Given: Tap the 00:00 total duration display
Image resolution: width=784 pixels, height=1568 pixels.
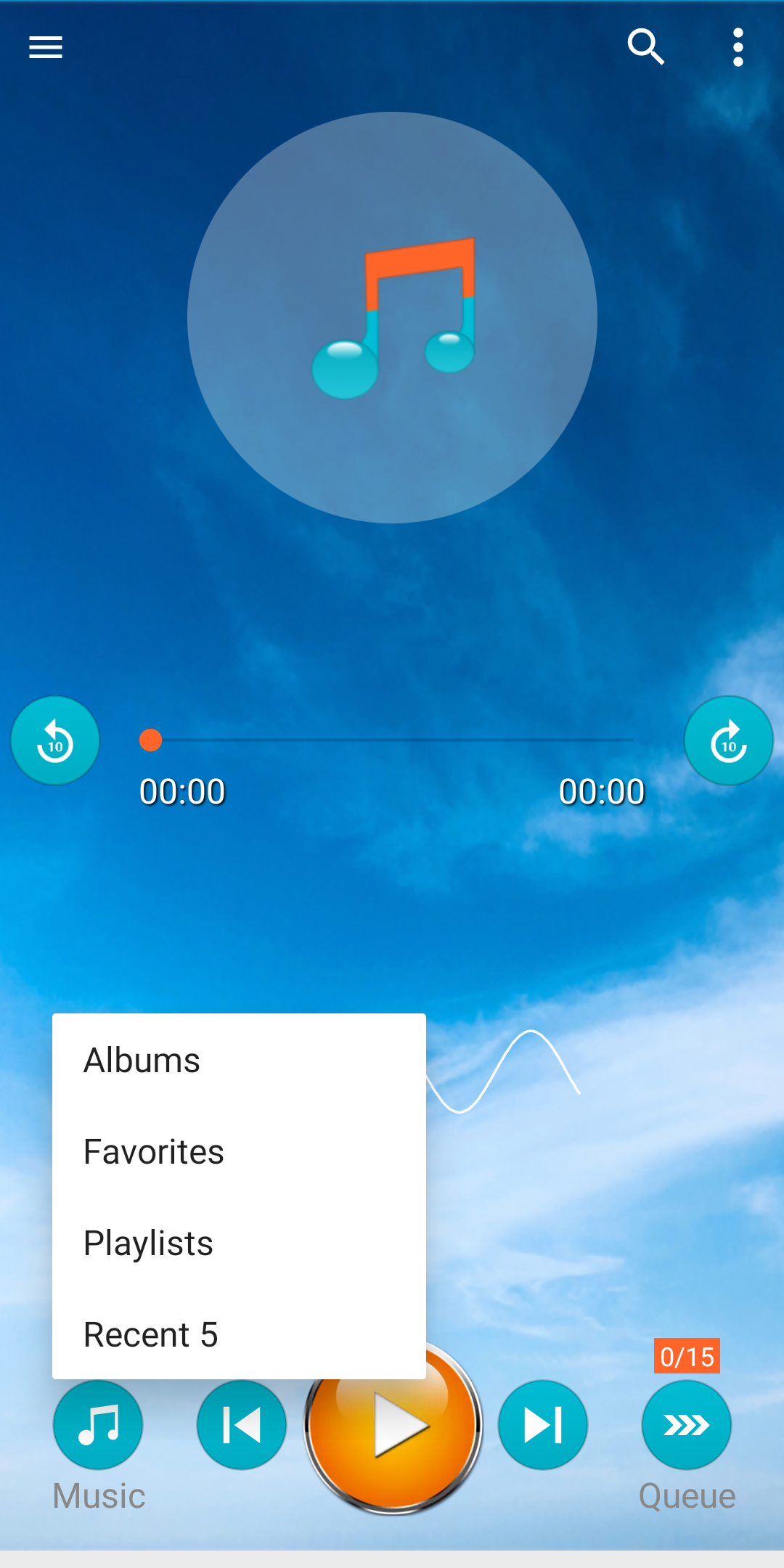Looking at the screenshot, I should 602,791.
